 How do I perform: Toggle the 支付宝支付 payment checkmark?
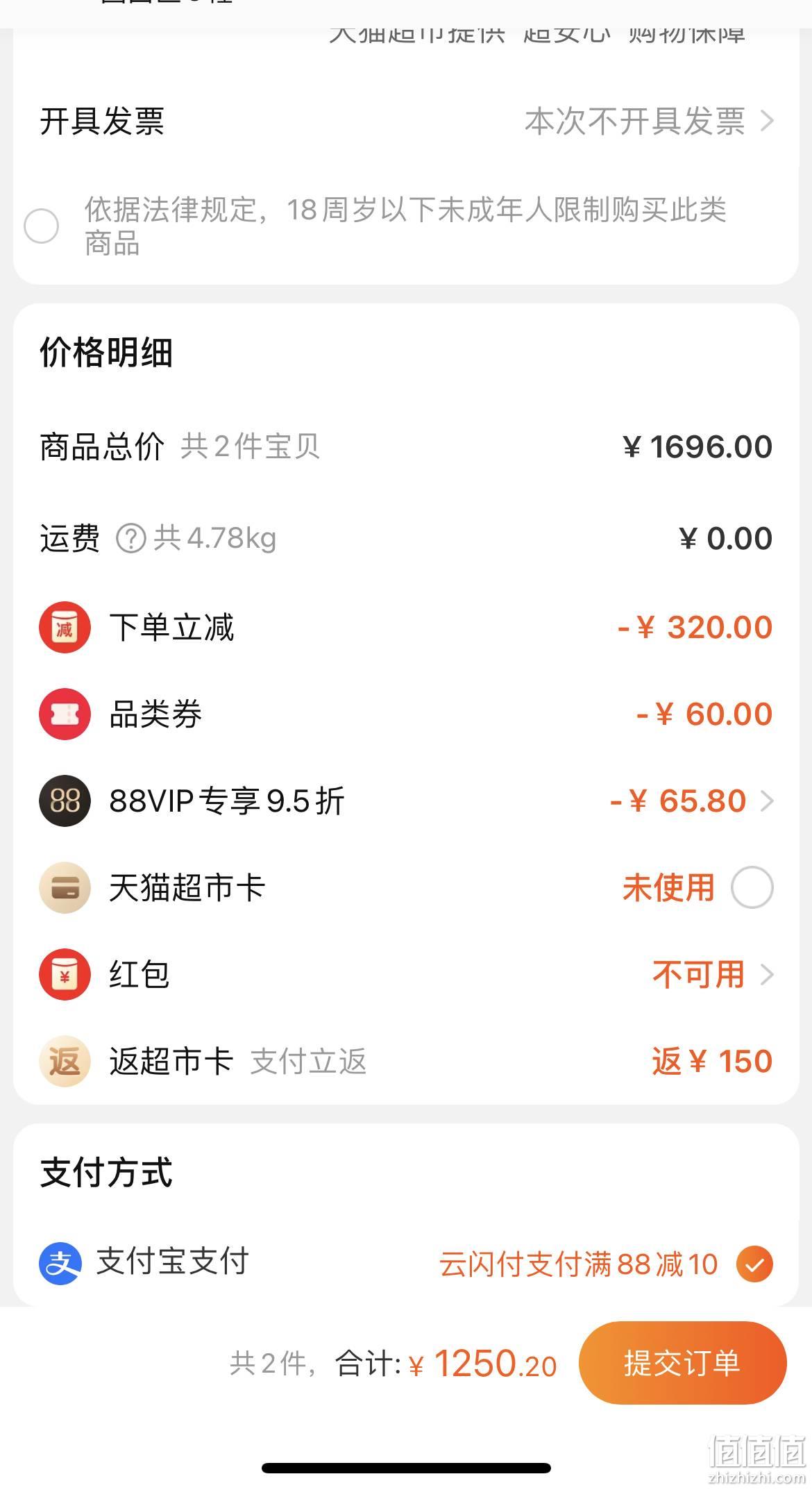pyautogui.click(x=754, y=1264)
